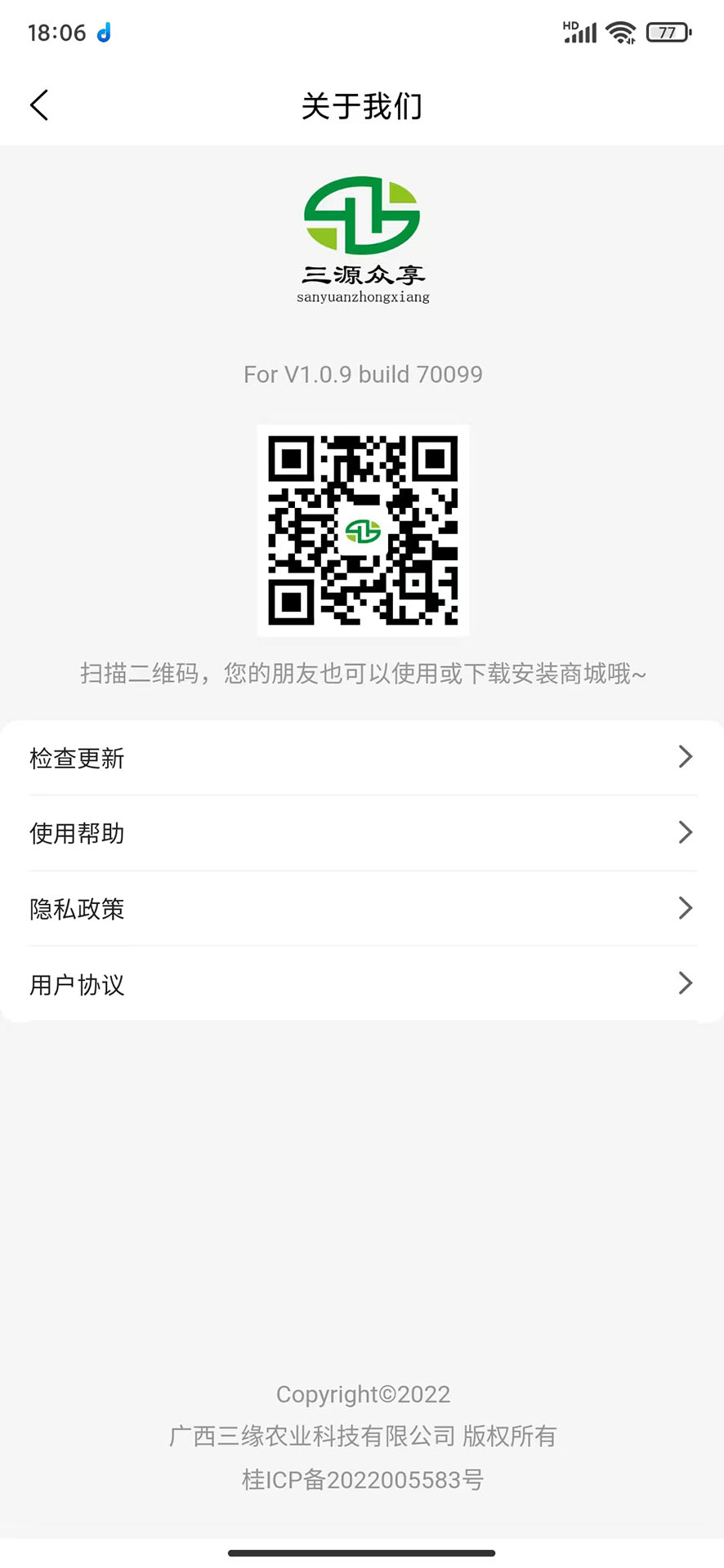Screen dimensions: 724x1568
Task: Open 检查更新 to check for updates
Action: (362, 758)
